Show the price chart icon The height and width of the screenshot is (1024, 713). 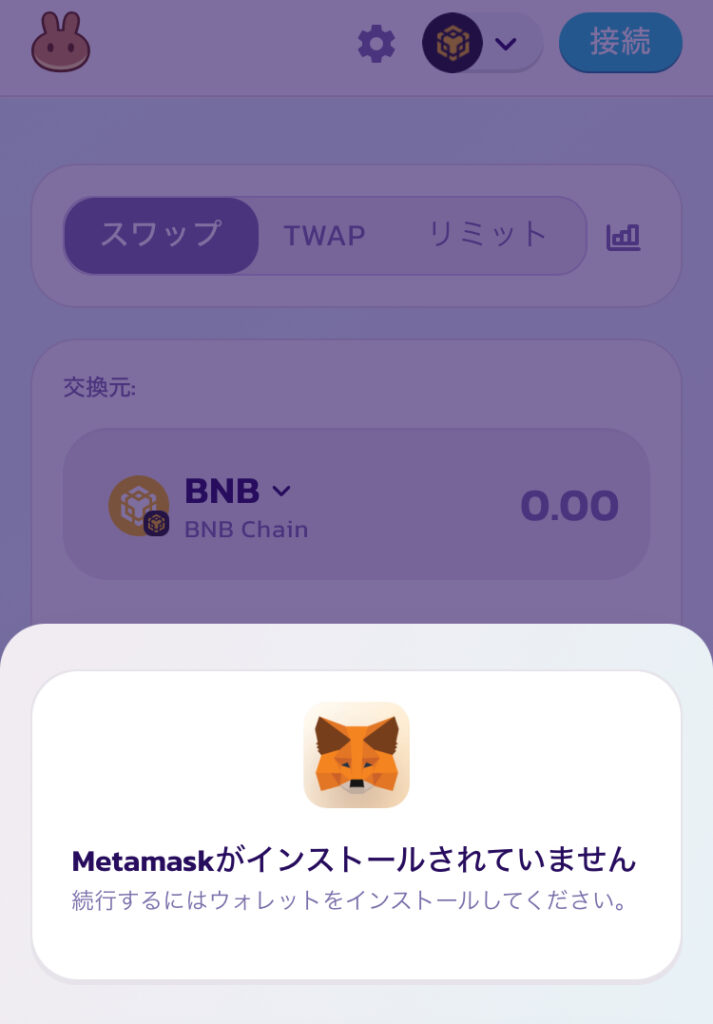click(x=623, y=237)
